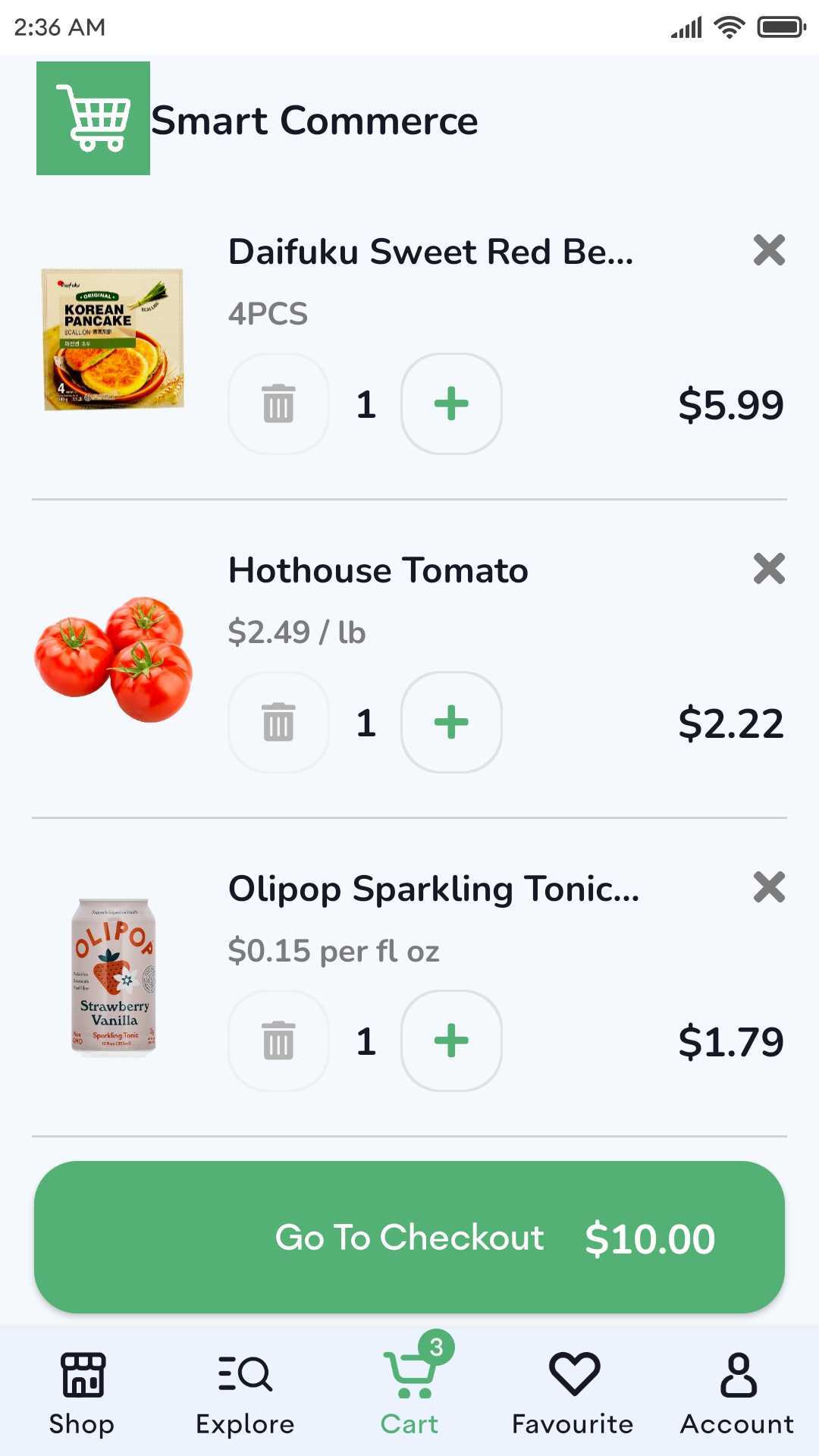This screenshot has width=819, height=1456.
Task: Open Olipop Sparkling Tonic product image
Action: point(114,977)
